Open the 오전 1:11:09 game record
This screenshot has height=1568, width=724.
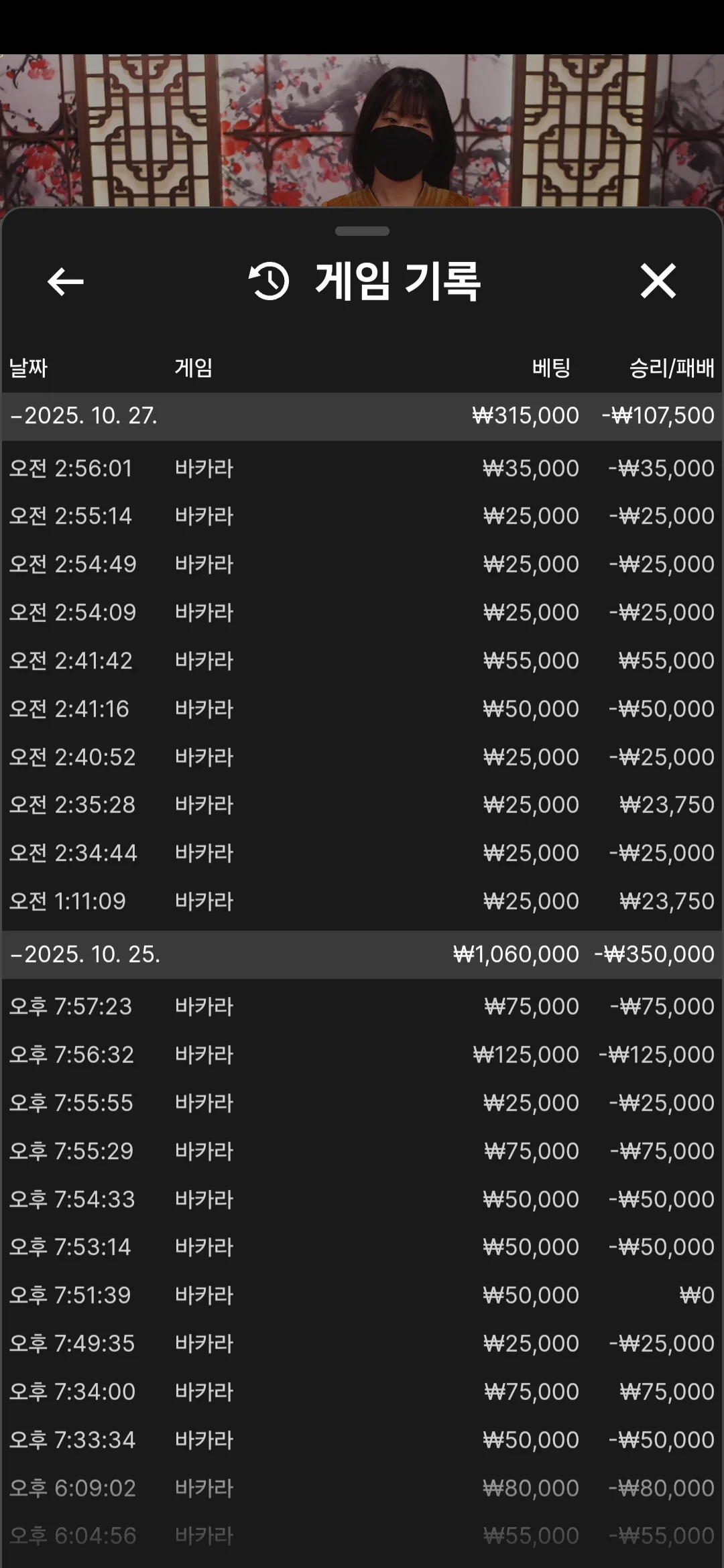point(362,901)
